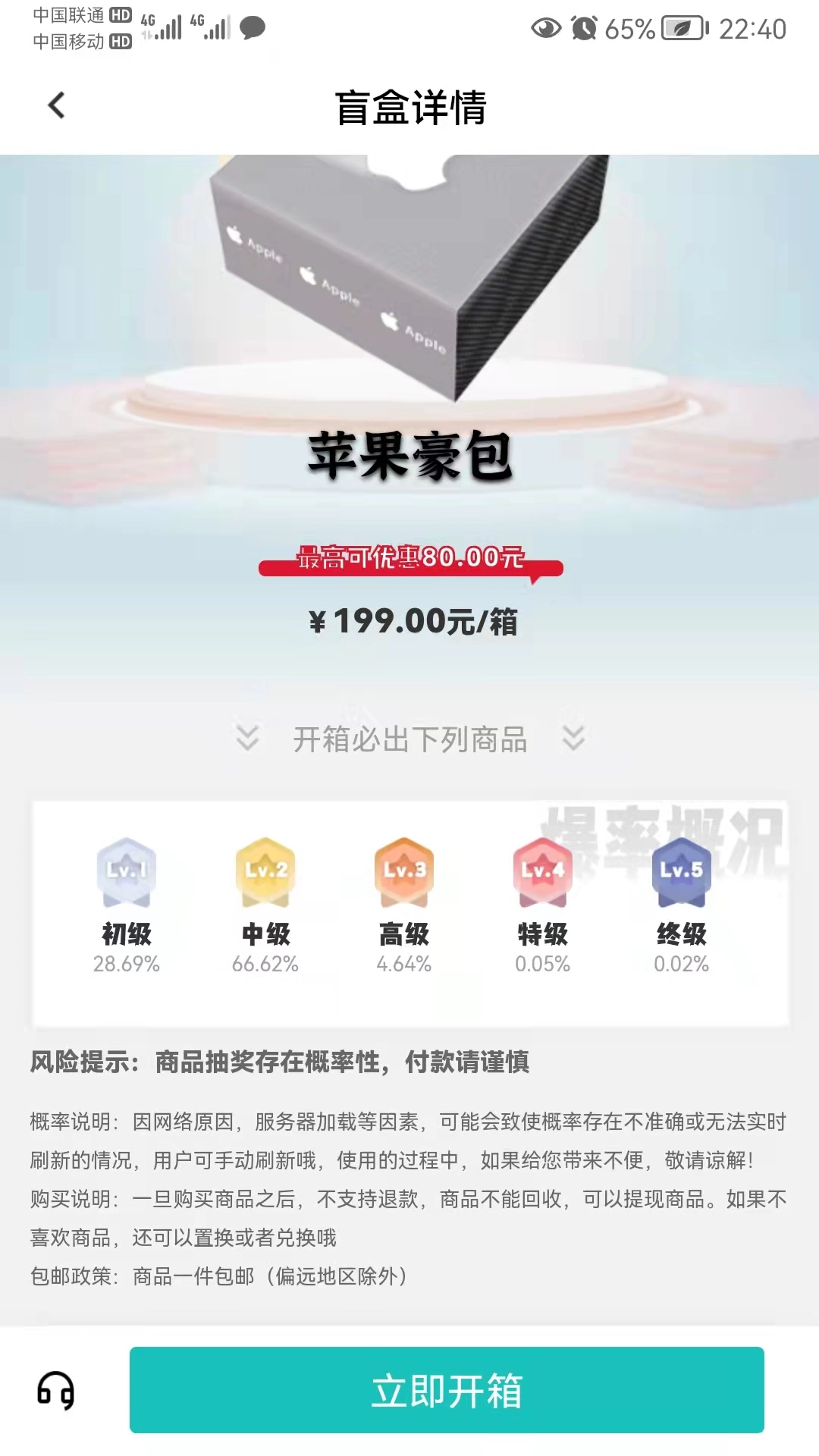Tap the back arrow to leave blind box details
The image size is (819, 1456).
(55, 106)
